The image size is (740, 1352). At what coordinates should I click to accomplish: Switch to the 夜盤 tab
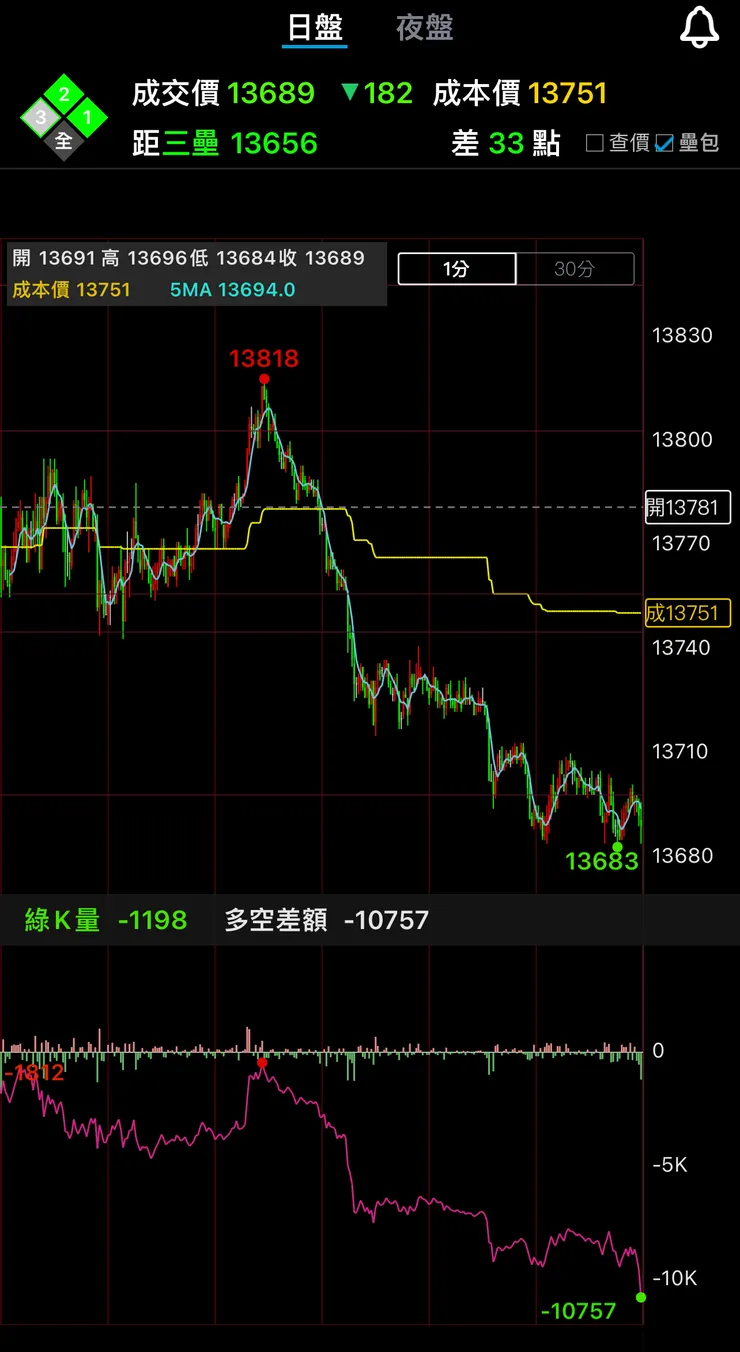click(x=424, y=28)
